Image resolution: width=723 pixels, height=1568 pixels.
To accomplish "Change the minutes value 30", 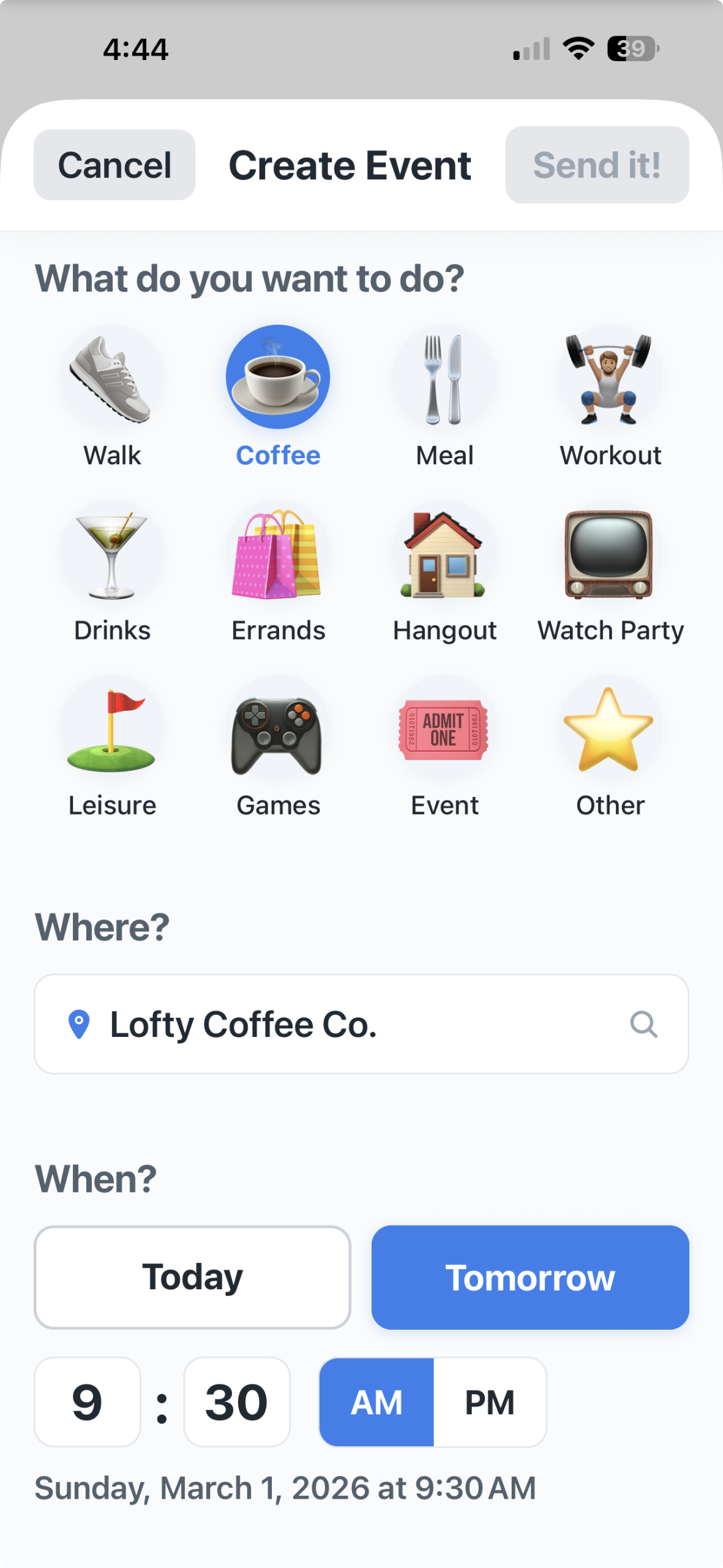I will pos(237,1402).
